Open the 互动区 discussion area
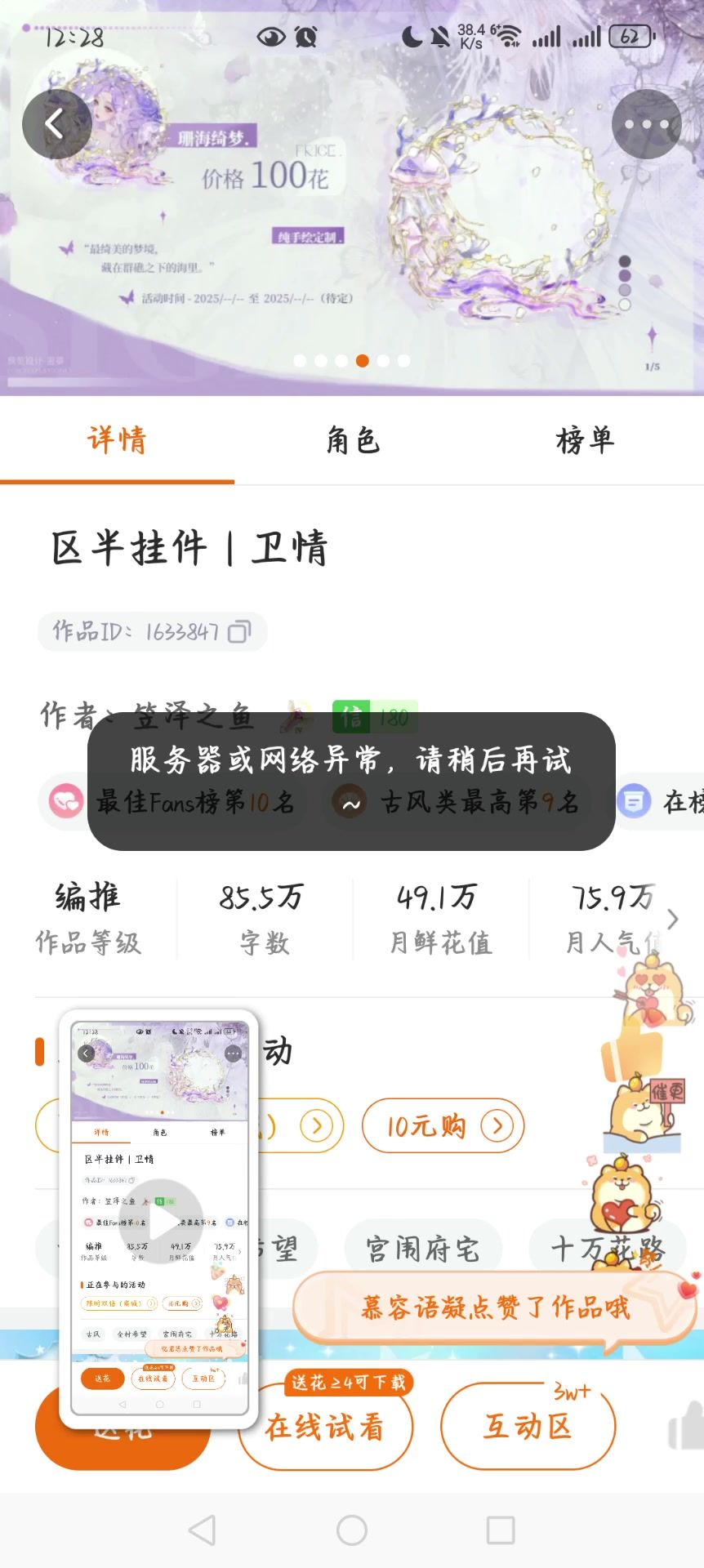 tap(528, 1427)
